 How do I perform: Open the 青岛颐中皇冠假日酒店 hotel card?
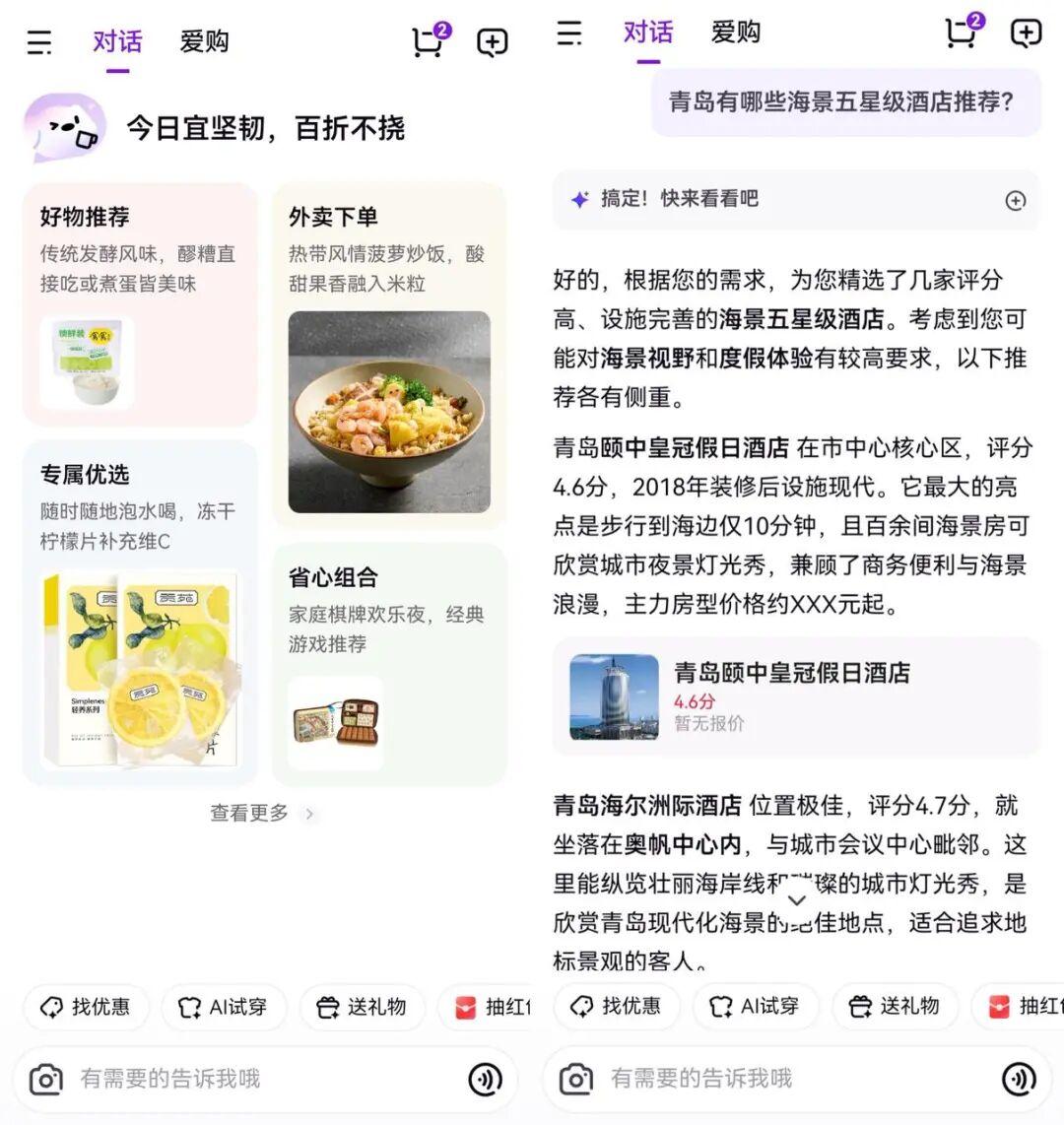click(796, 695)
